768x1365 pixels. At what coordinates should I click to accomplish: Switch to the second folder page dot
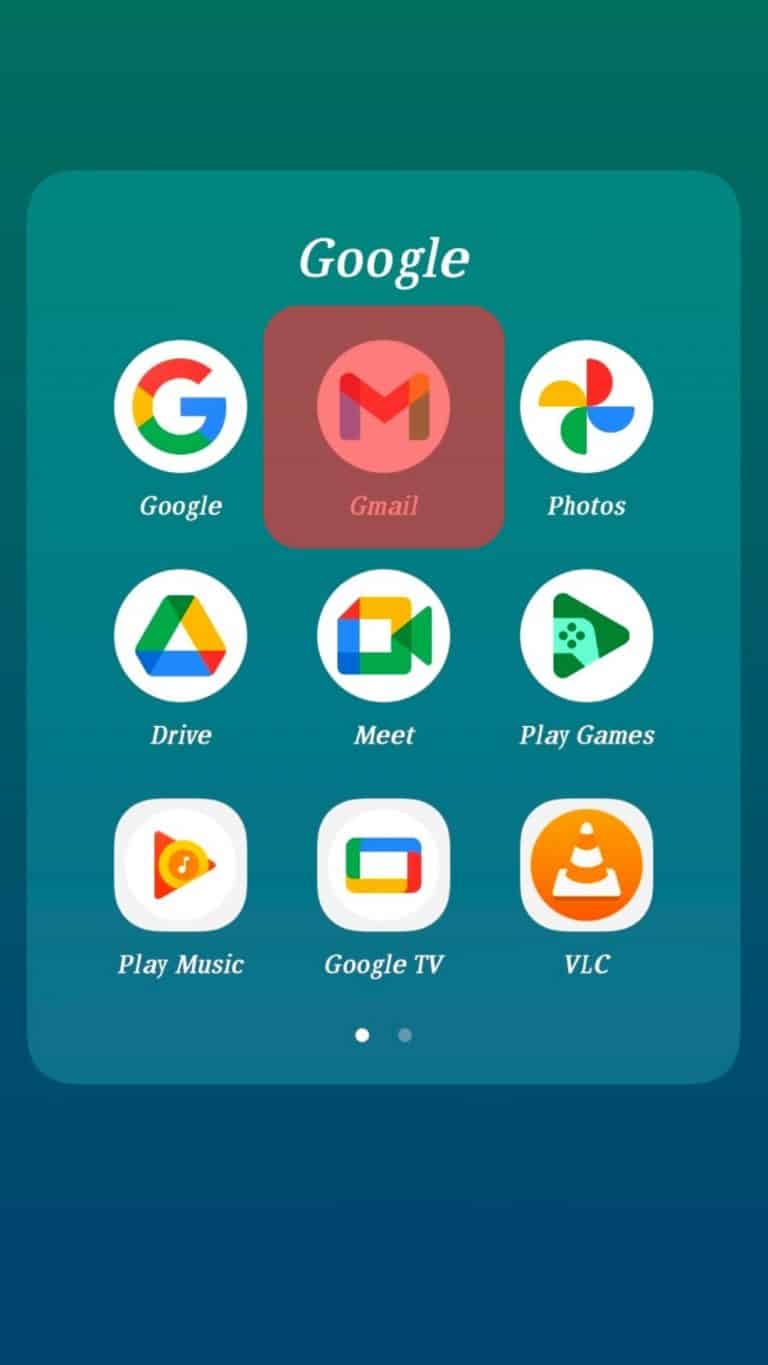(x=404, y=1036)
